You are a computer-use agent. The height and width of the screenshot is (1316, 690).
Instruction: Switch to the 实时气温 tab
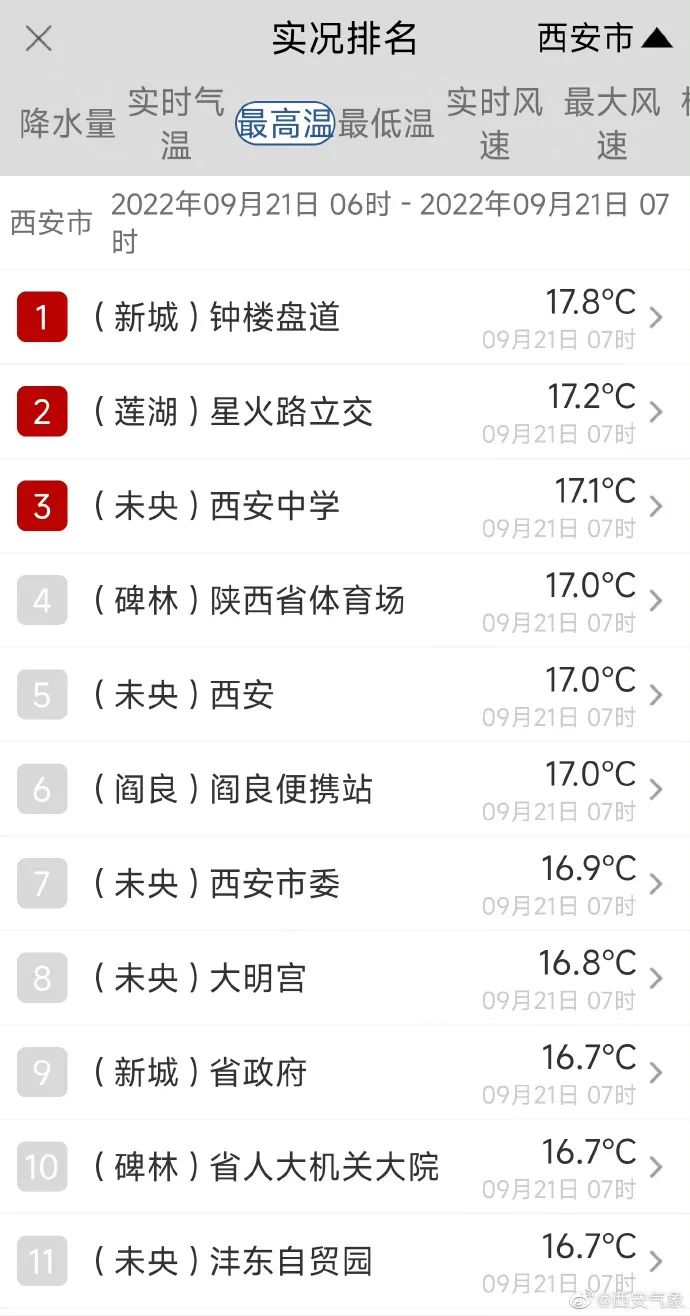click(176, 123)
